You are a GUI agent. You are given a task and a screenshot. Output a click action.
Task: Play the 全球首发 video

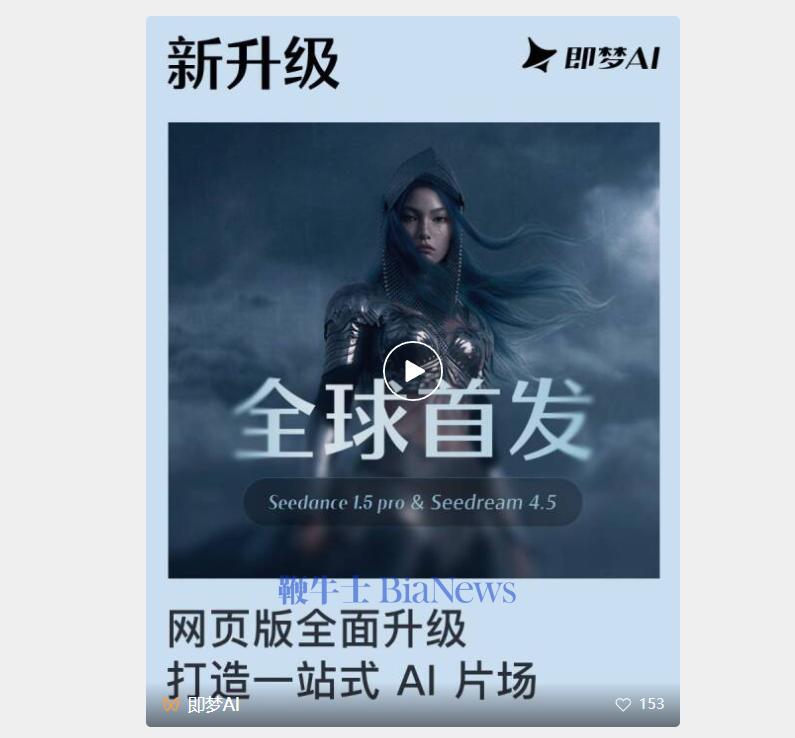coord(412,371)
